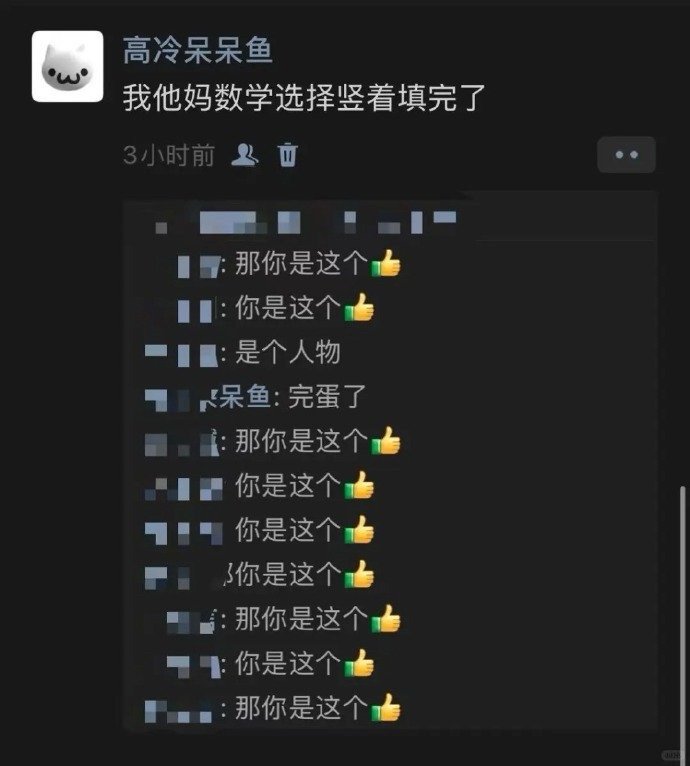Screen dimensions: 690x766
Task: View who can see this post
Action: (x=245, y=155)
